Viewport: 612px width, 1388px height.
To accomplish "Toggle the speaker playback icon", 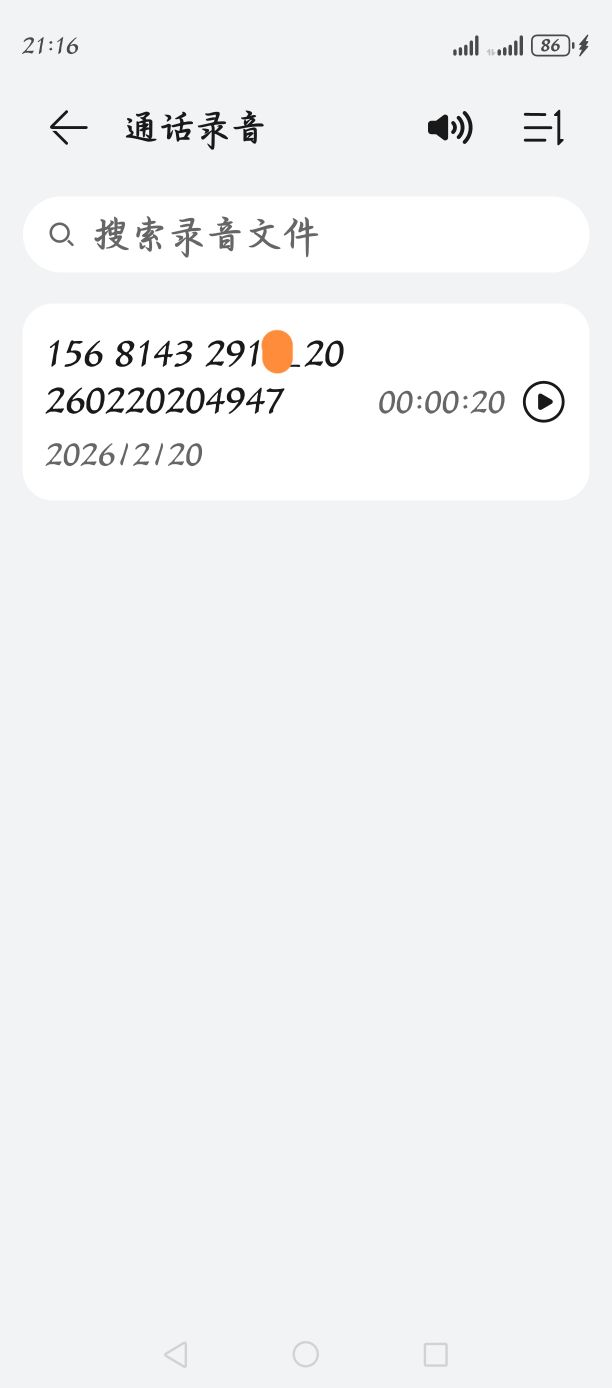I will [450, 128].
